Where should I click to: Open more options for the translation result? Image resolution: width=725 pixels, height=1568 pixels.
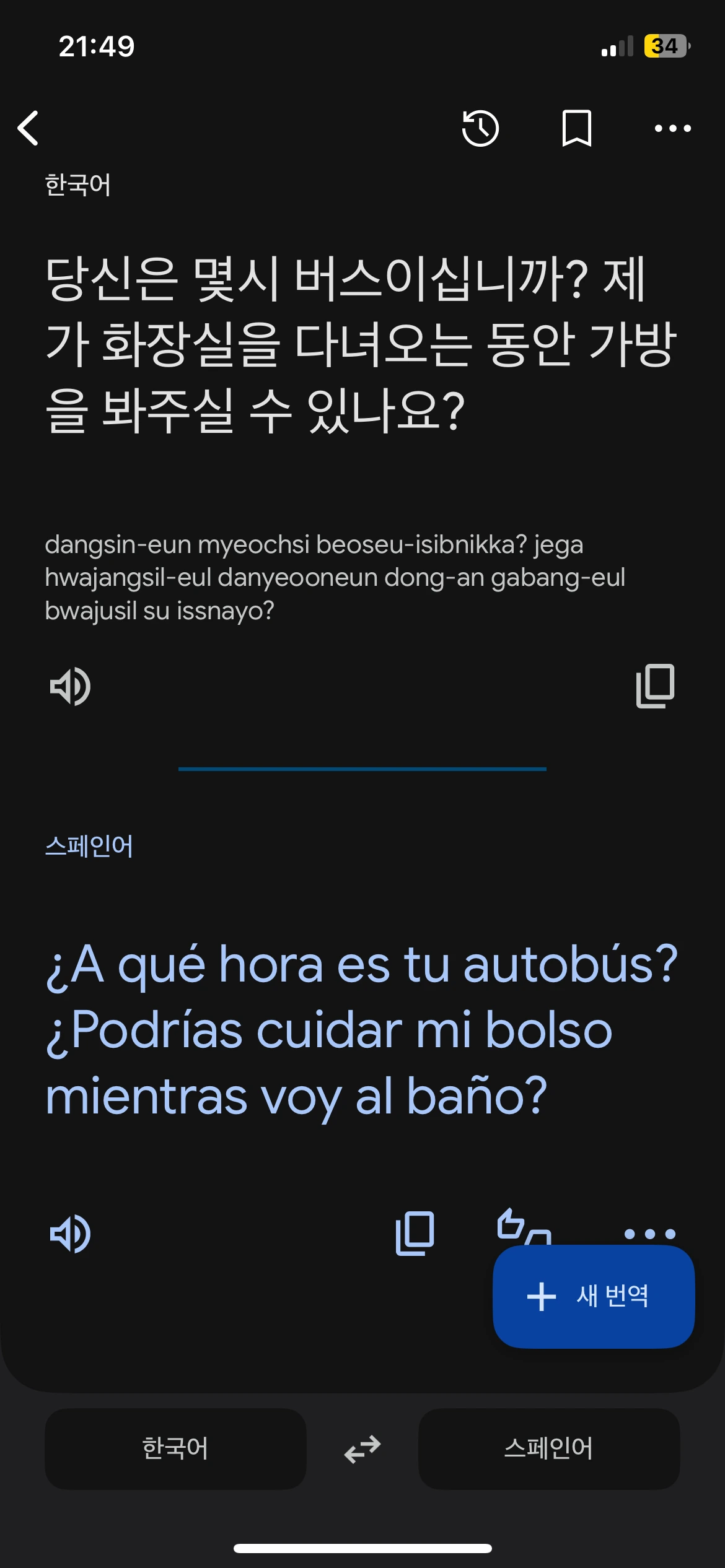pos(649,1232)
